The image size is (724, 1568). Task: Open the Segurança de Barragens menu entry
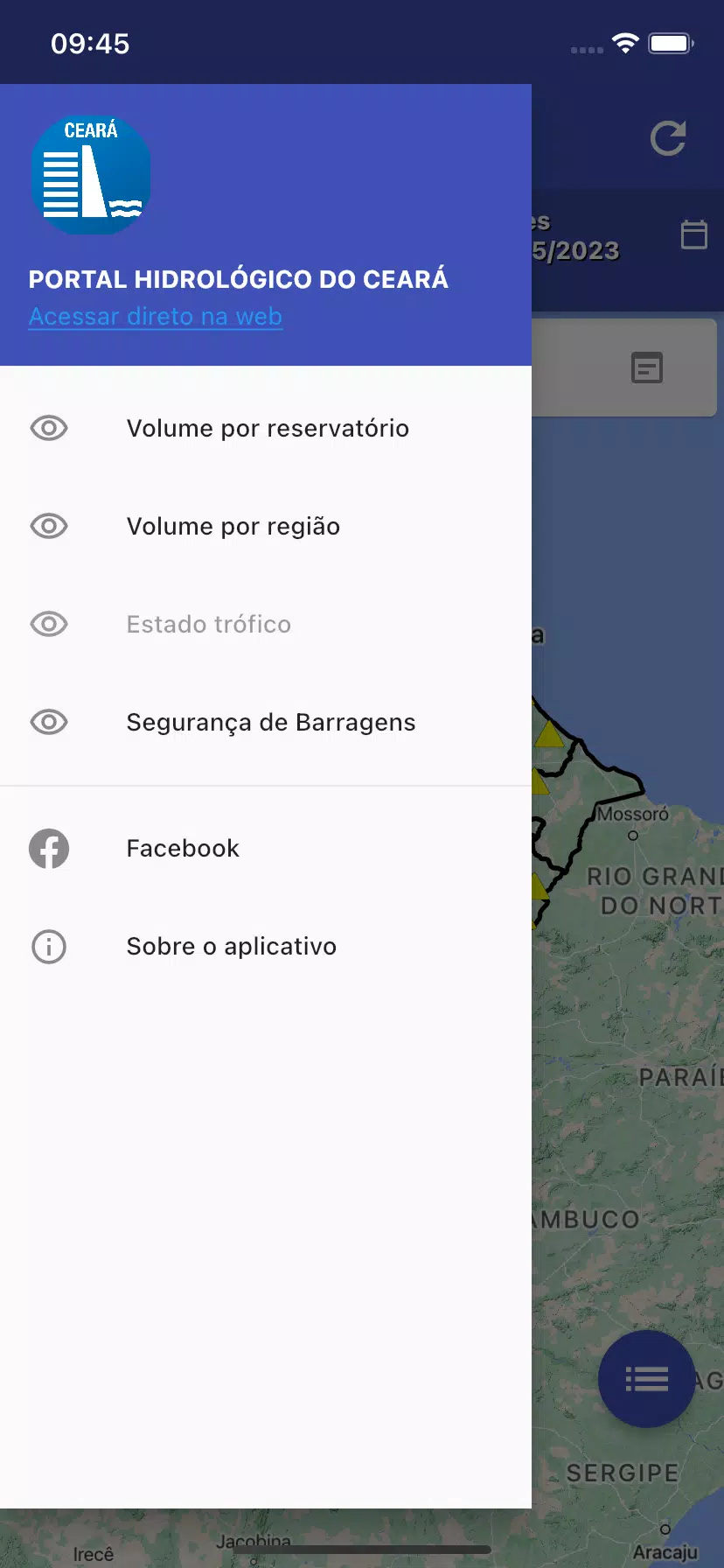click(271, 722)
